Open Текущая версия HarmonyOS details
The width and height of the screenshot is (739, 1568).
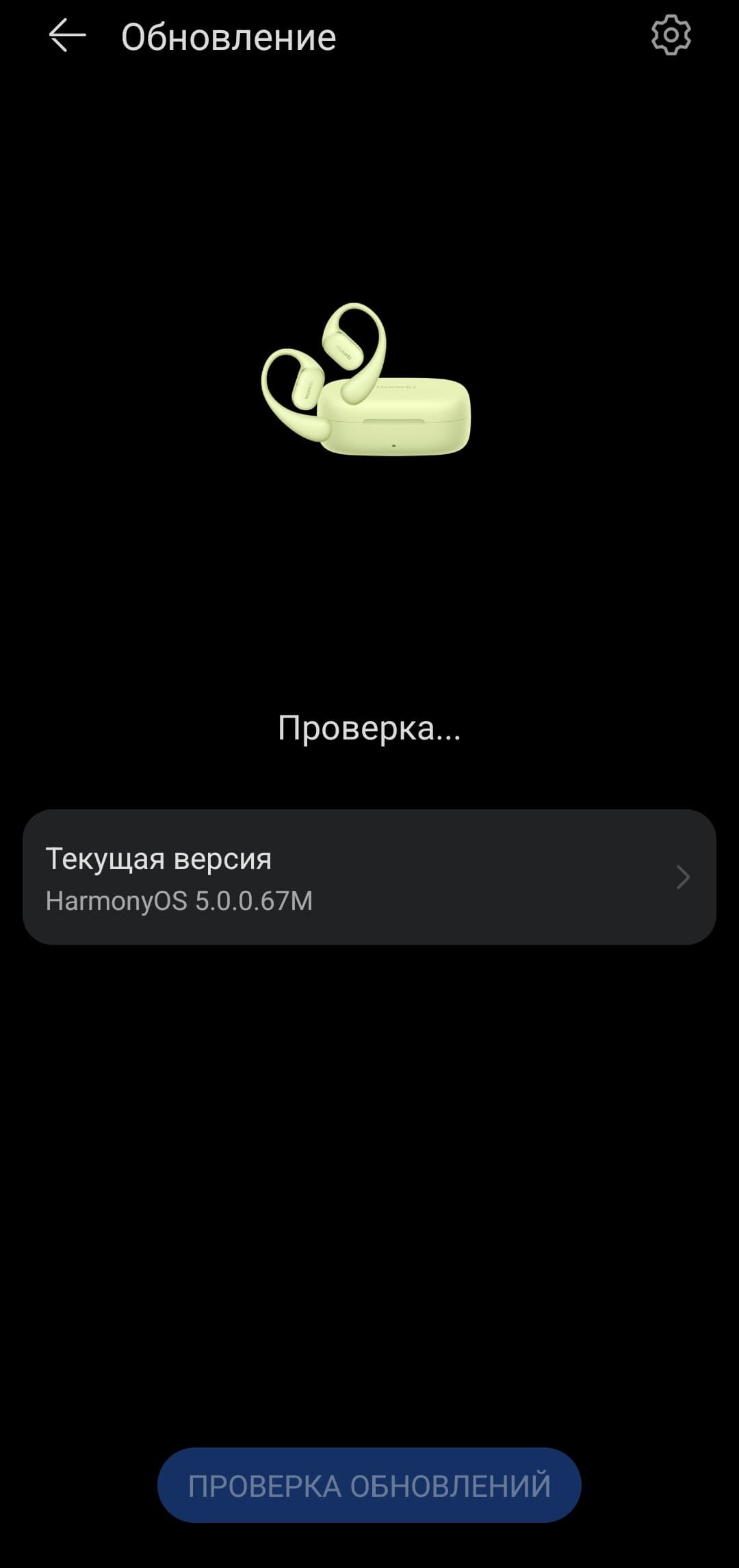click(369, 877)
